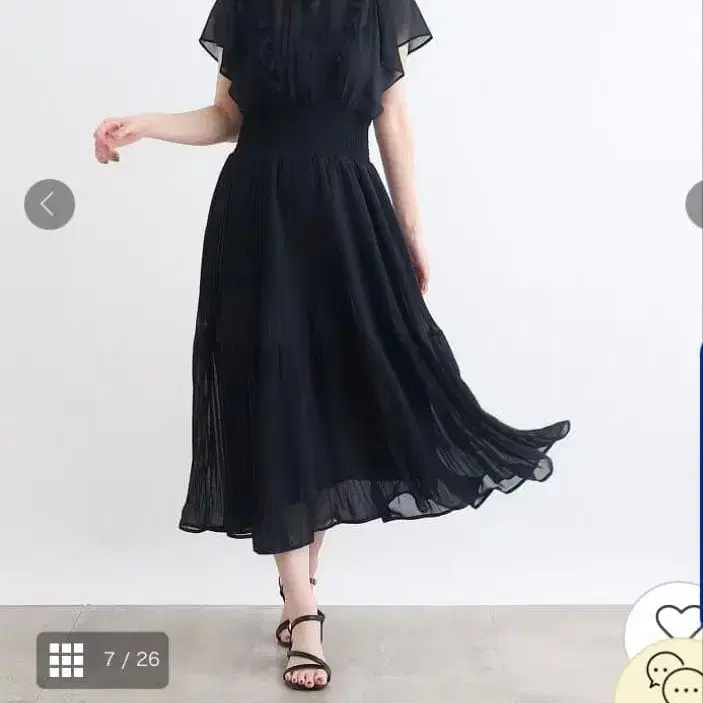This screenshot has height=703, width=703.
Task: Go to the previous product photo
Action: (49, 204)
